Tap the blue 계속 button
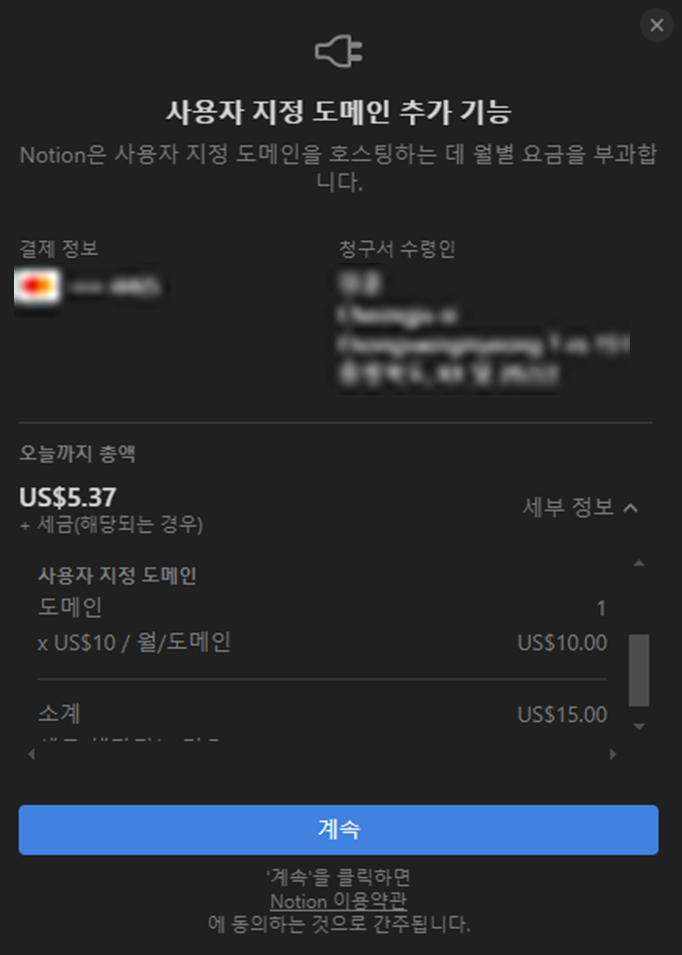682x955 pixels. click(338, 830)
